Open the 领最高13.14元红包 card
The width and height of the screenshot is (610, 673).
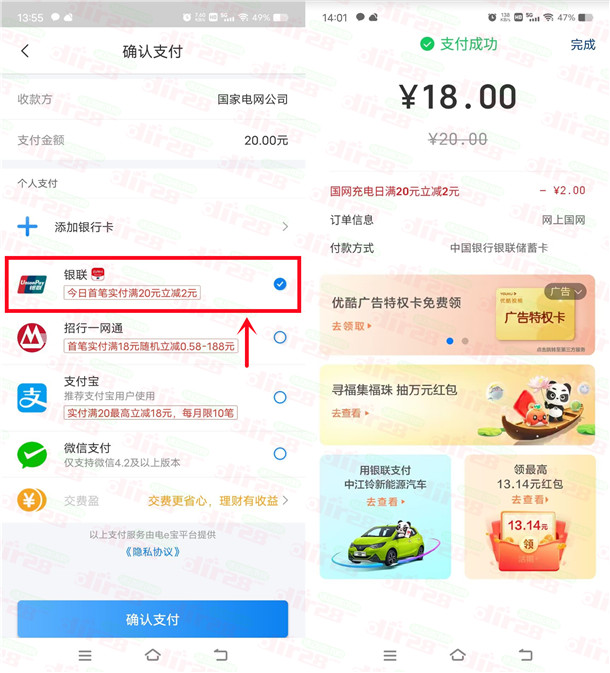click(x=529, y=515)
